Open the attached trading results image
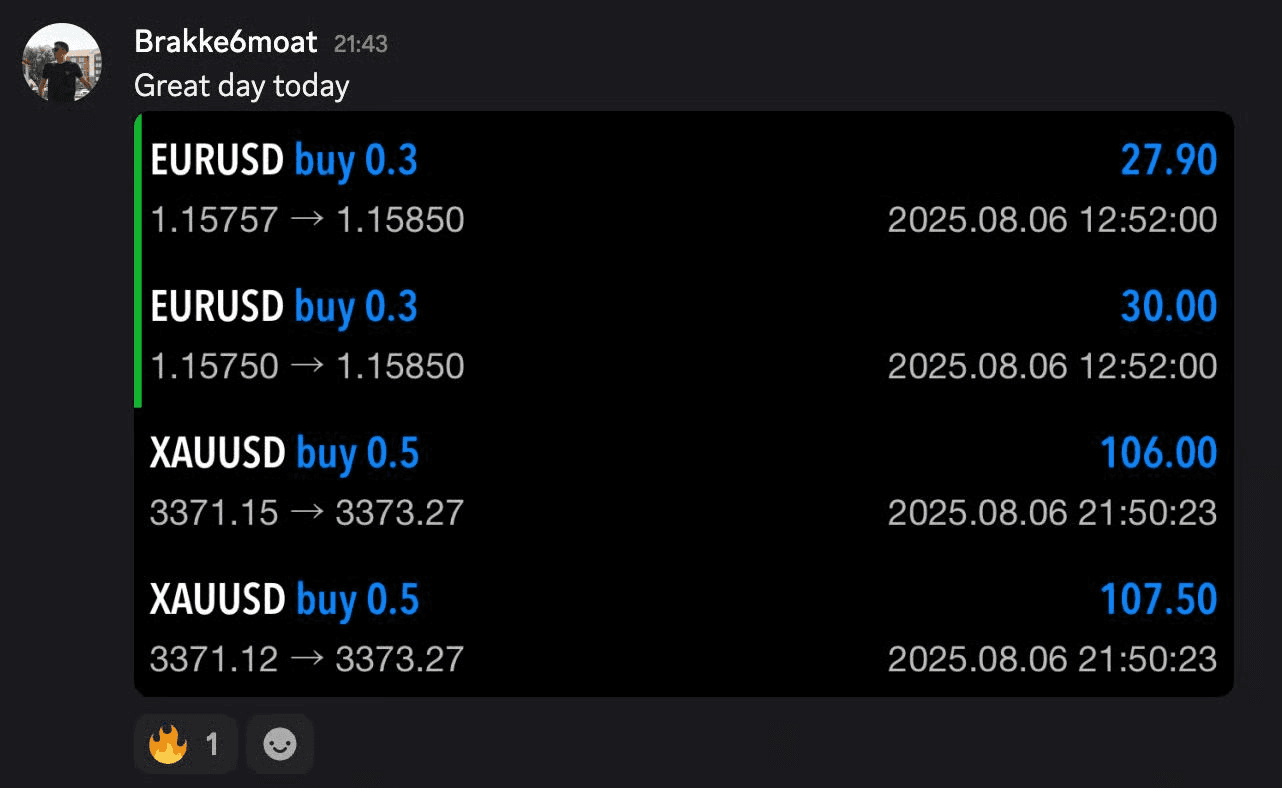The width and height of the screenshot is (1282, 788). (683, 404)
